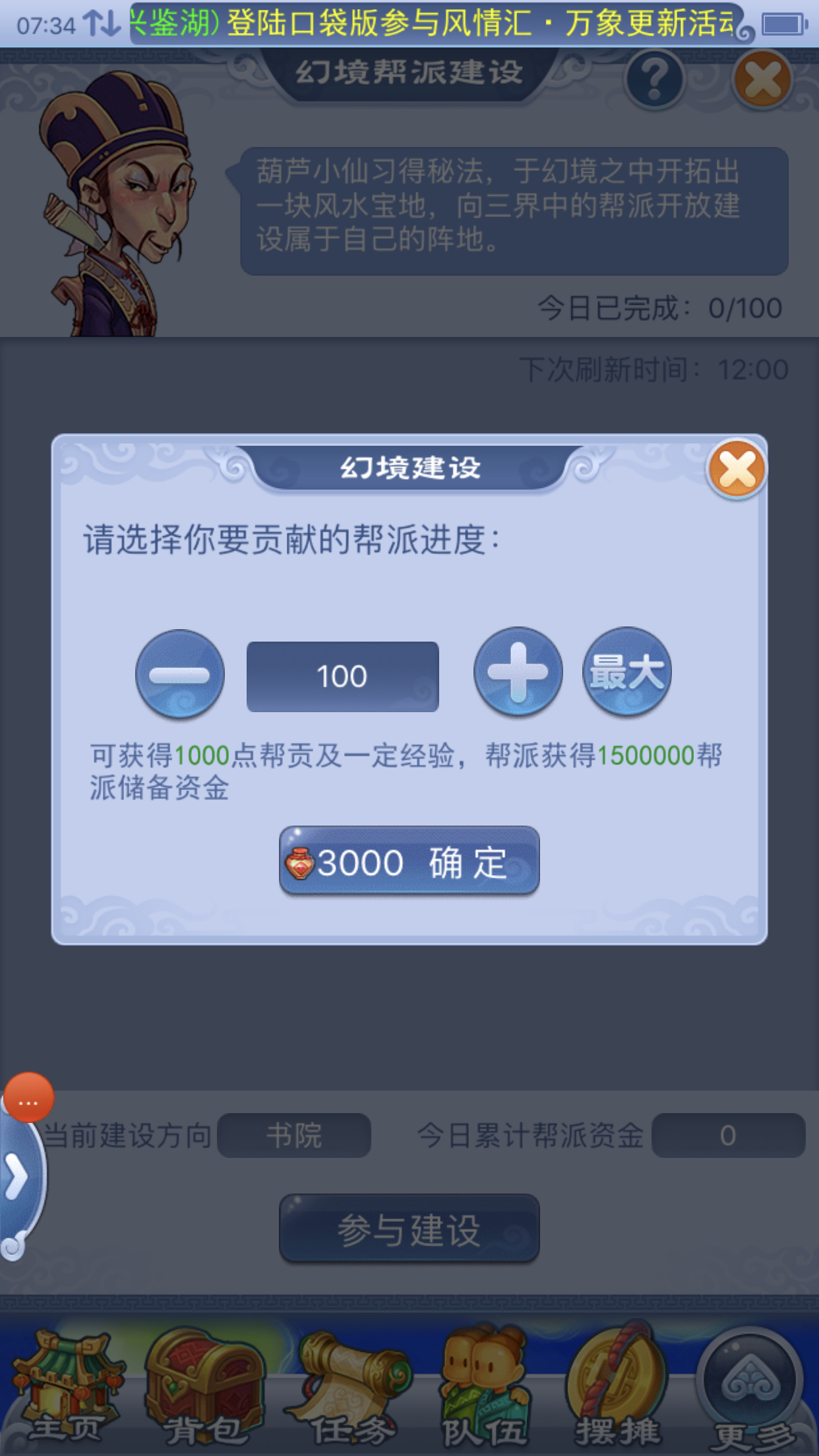This screenshot has width=819, height=1456.
Task: Set contribution to maximum with 最大
Action: [627, 672]
